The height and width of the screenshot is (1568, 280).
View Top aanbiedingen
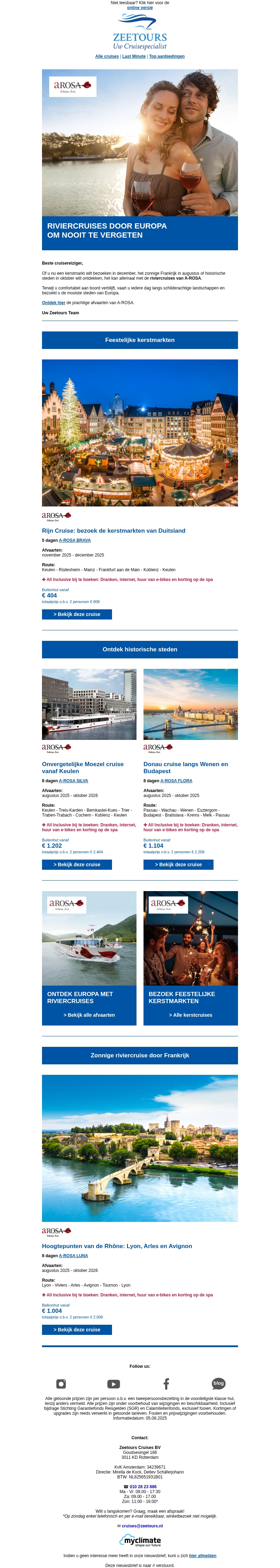coord(167,57)
